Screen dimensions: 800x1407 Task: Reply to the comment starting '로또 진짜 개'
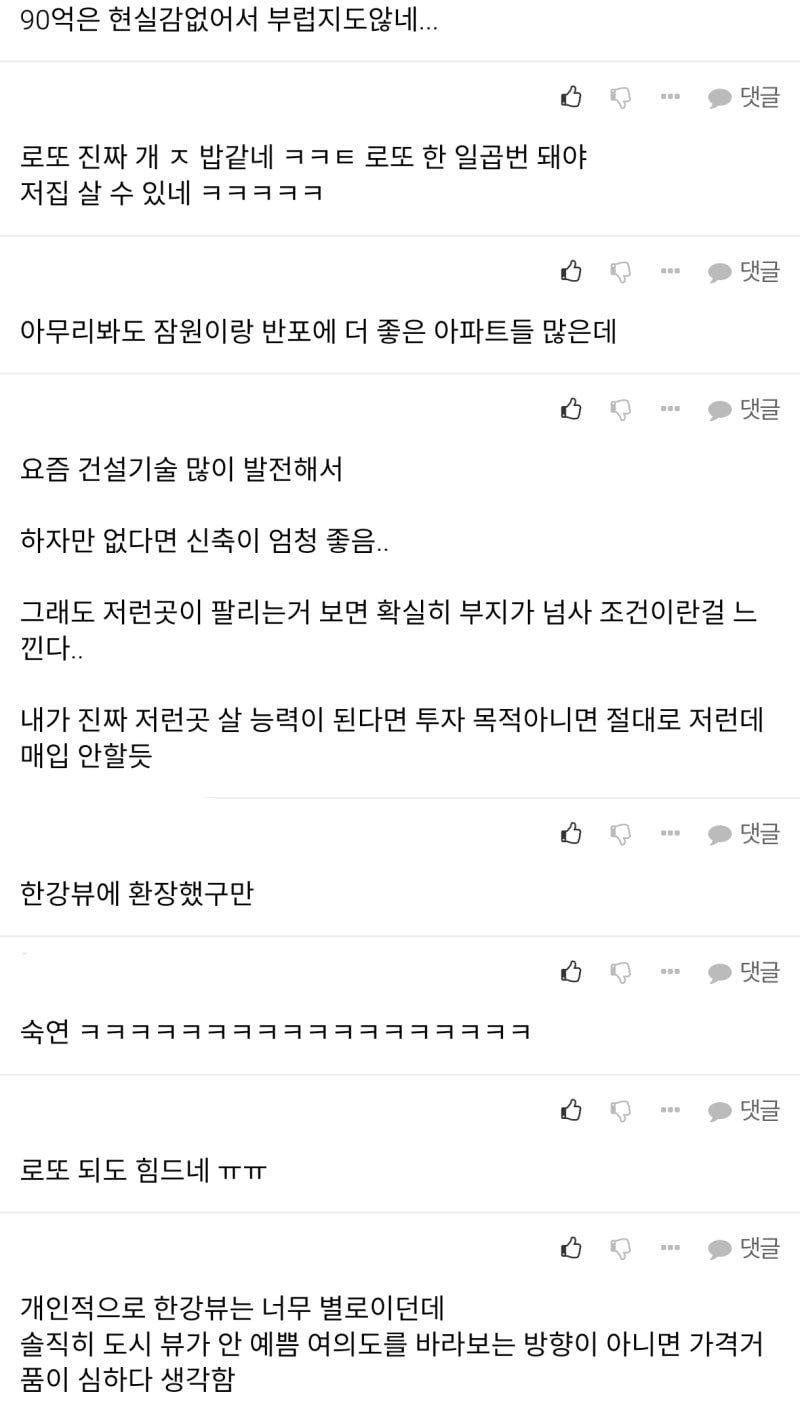[x=743, y=97]
